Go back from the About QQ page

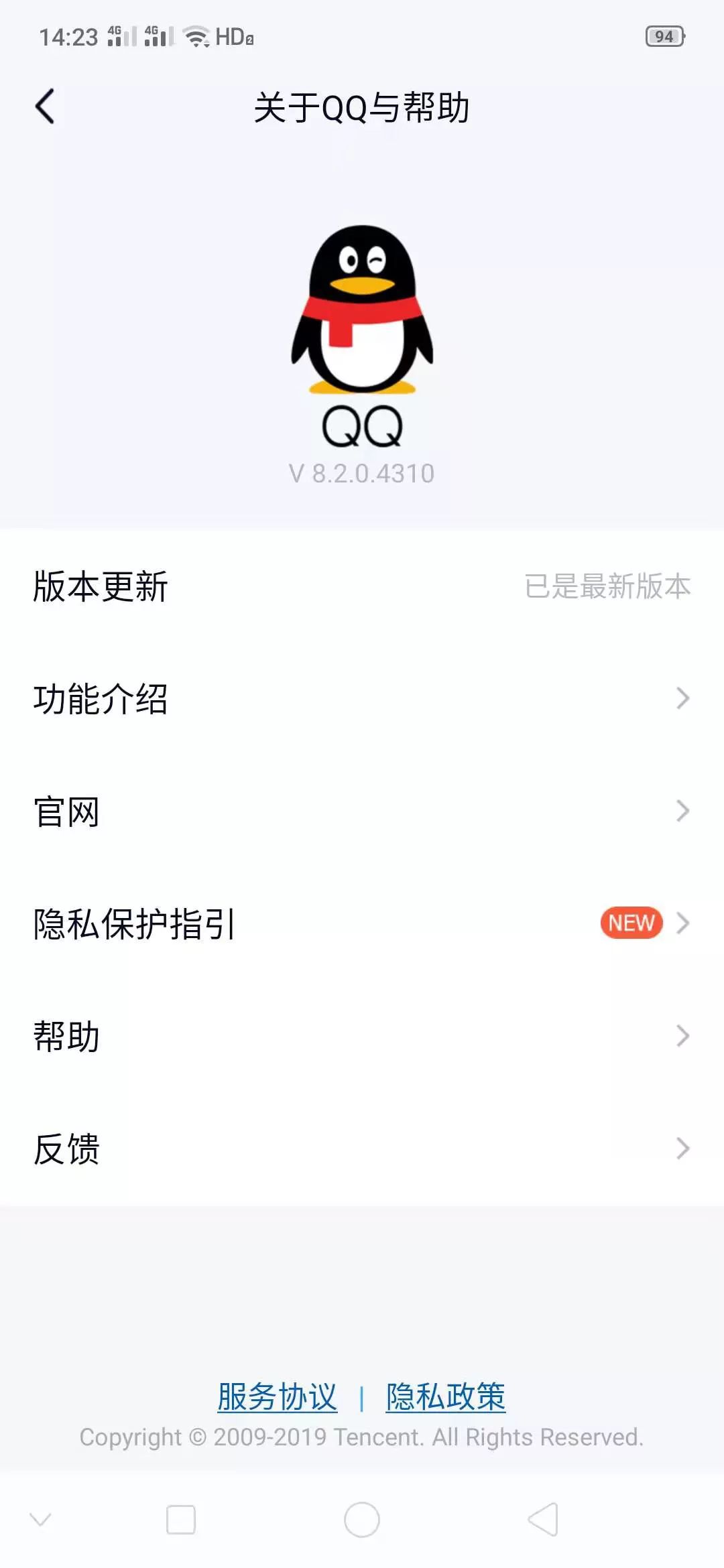45,107
